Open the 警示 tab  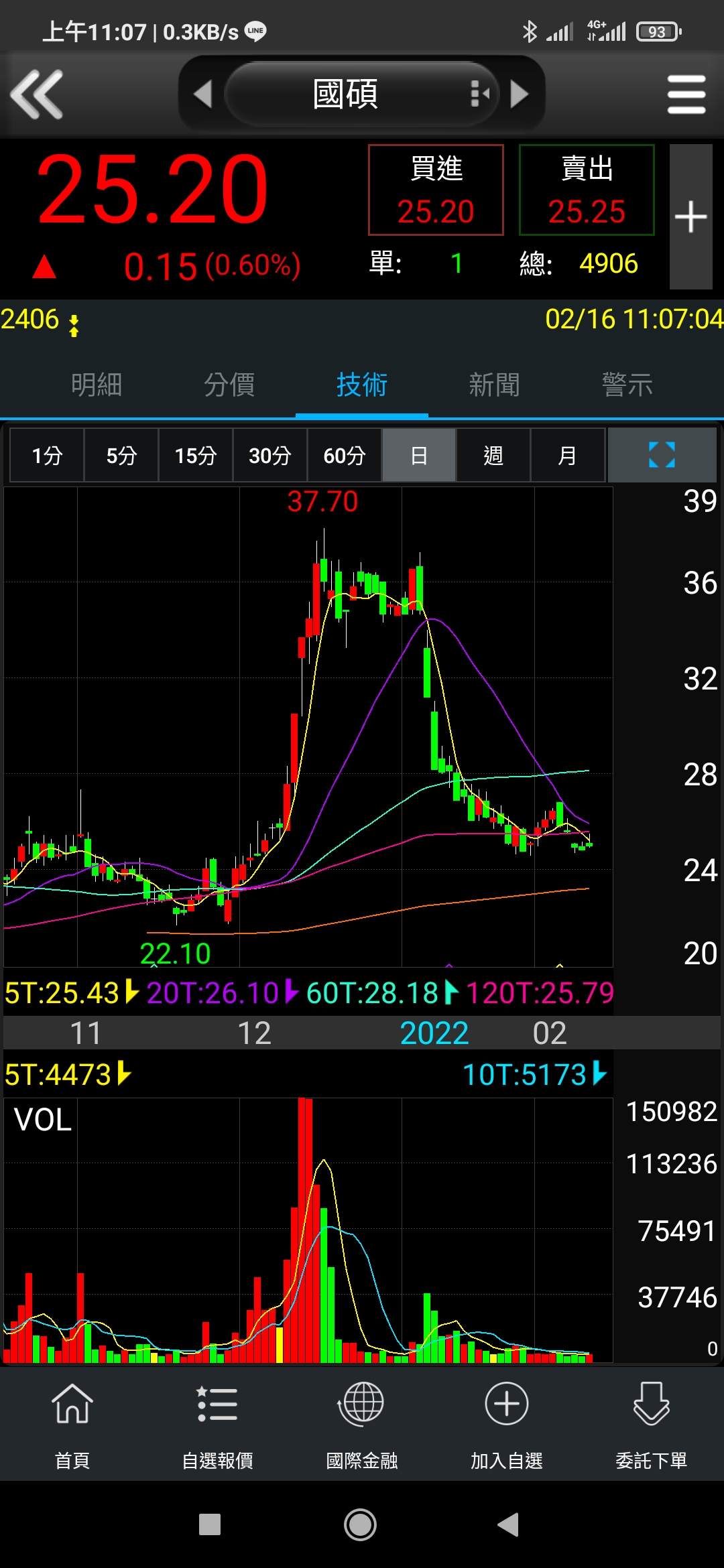click(627, 385)
